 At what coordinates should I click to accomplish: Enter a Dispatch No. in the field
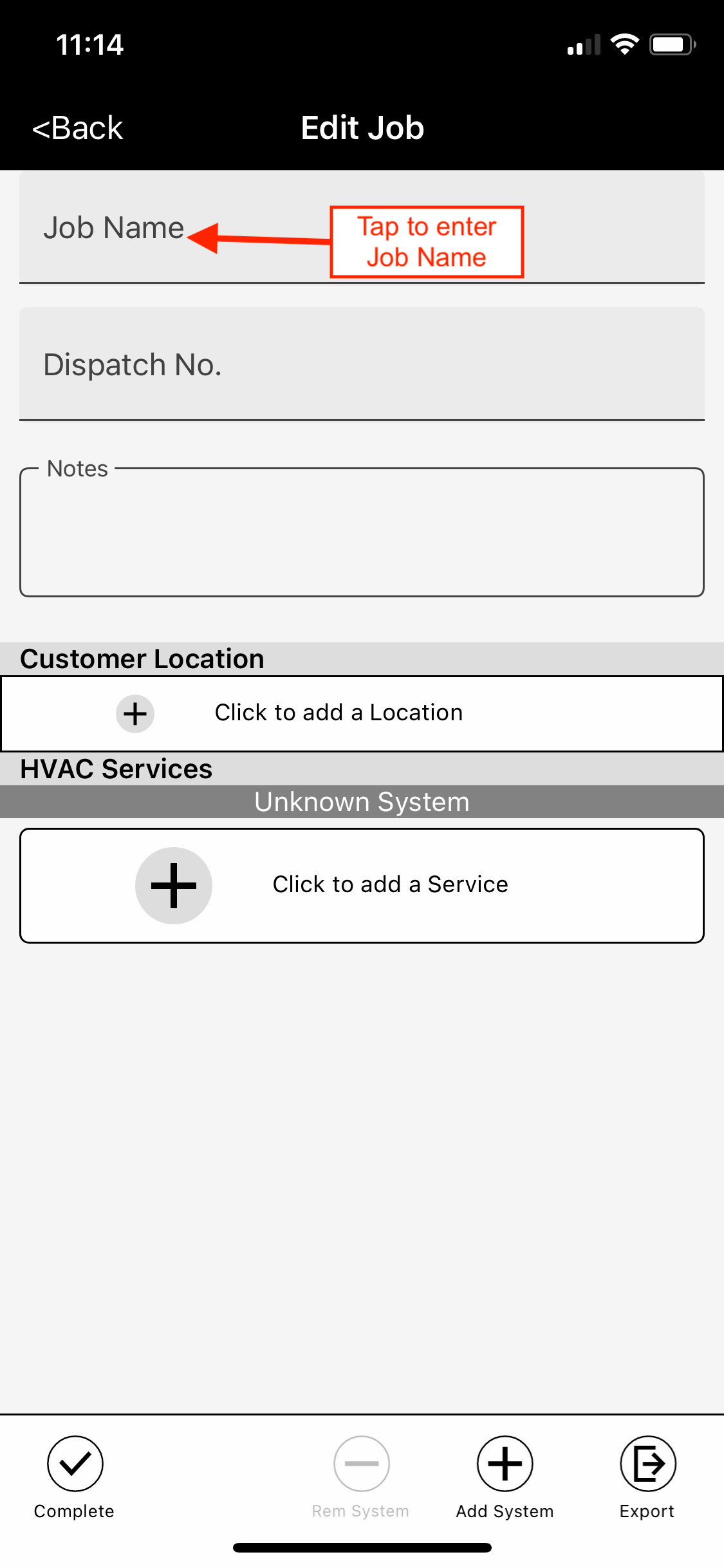[x=360, y=364]
